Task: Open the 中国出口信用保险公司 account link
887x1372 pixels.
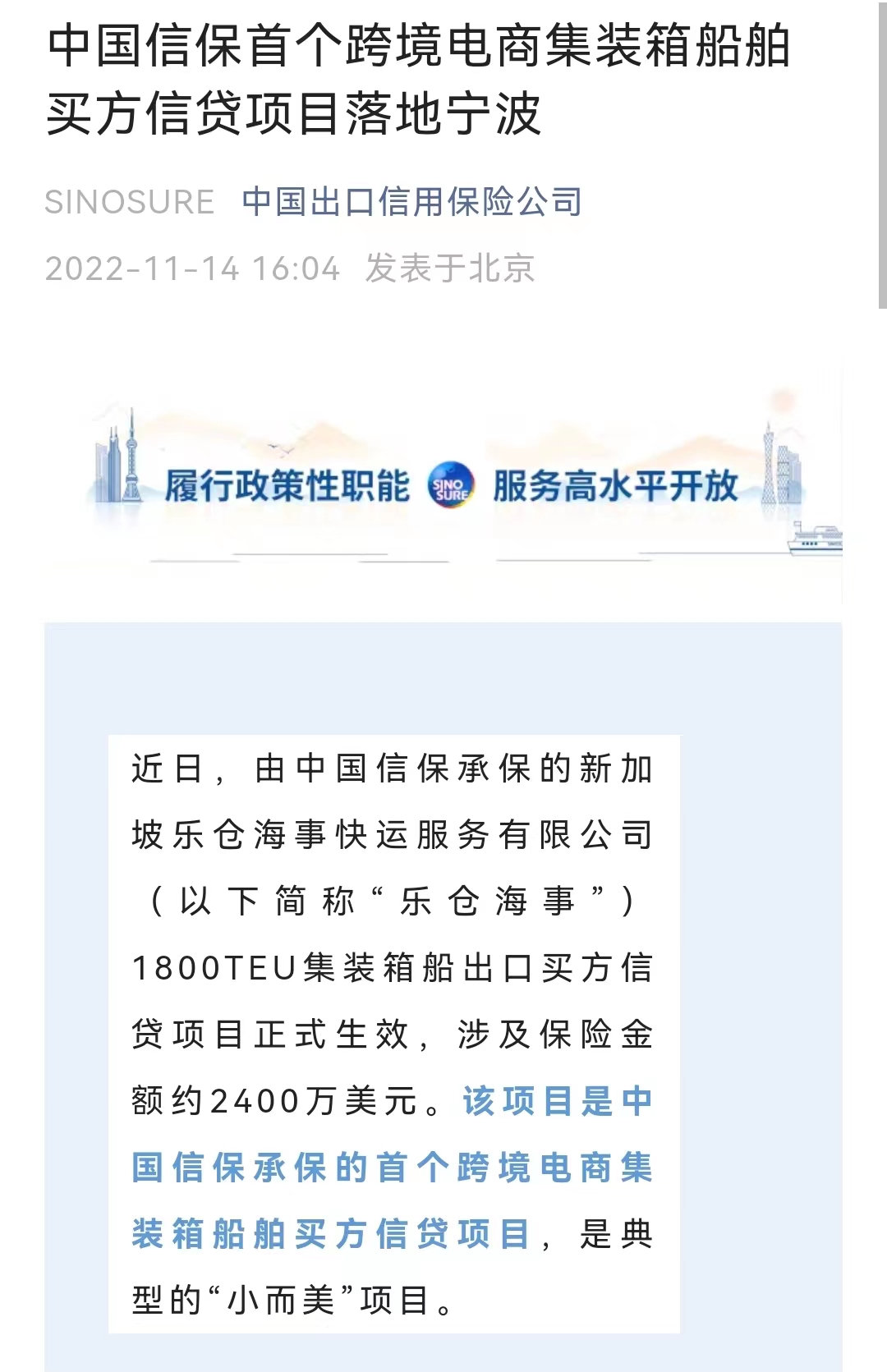Action: 412,202
